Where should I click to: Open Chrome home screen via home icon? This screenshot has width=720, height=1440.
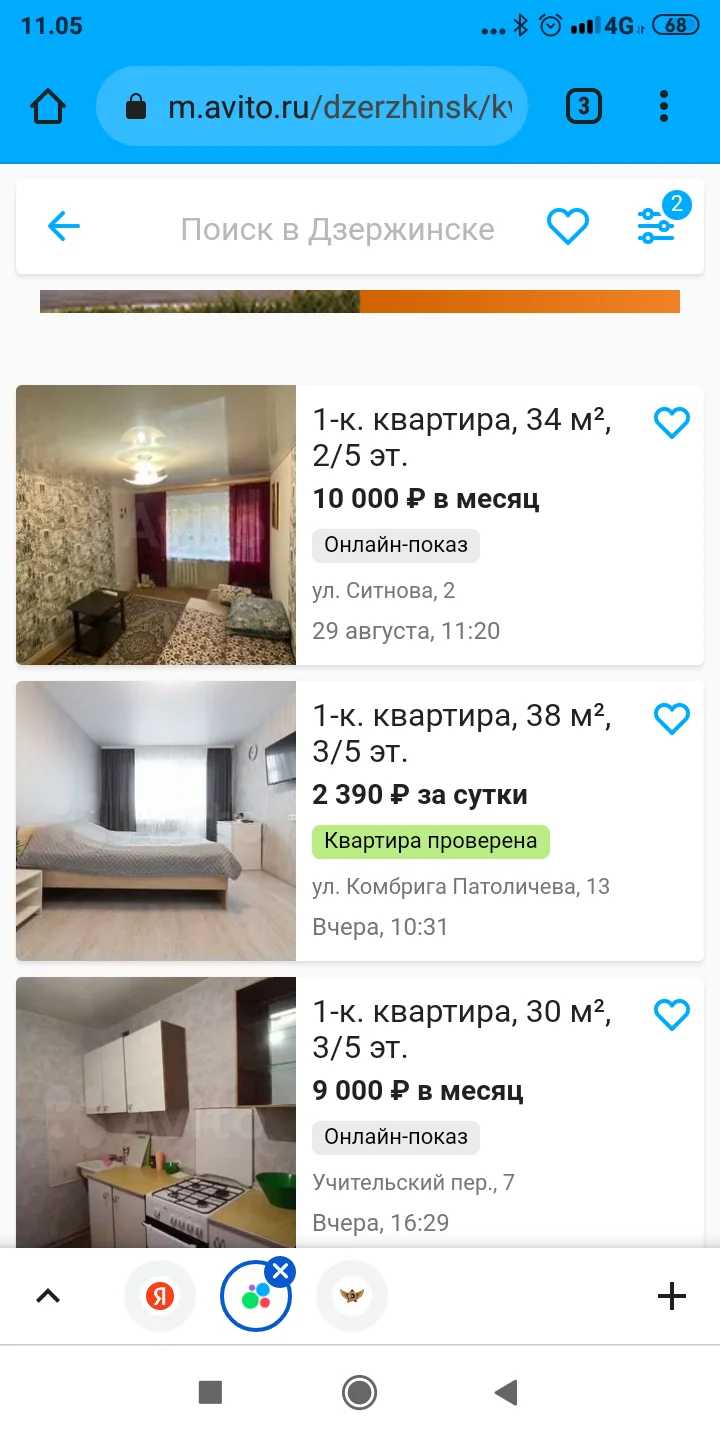click(x=47, y=105)
